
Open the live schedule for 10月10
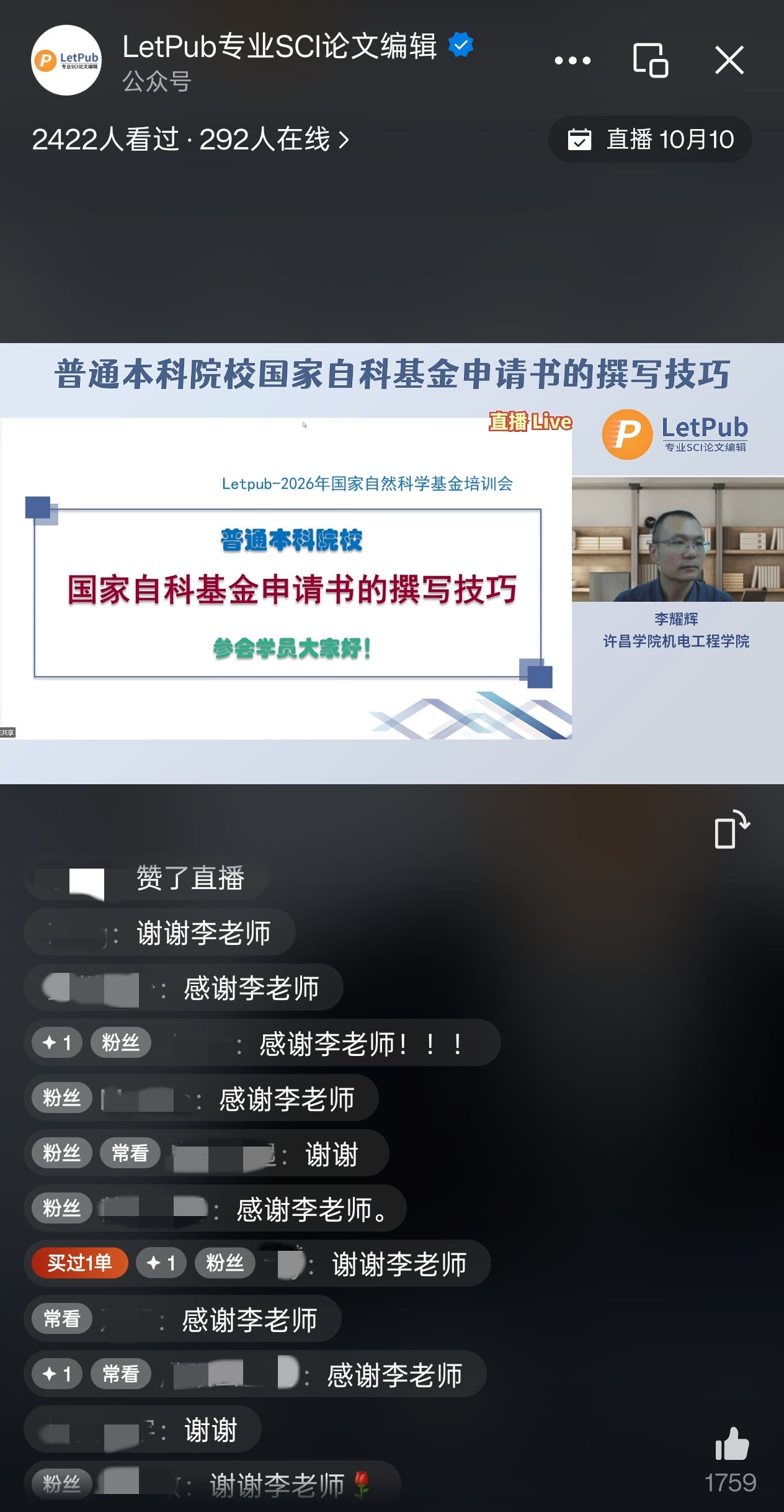650,140
